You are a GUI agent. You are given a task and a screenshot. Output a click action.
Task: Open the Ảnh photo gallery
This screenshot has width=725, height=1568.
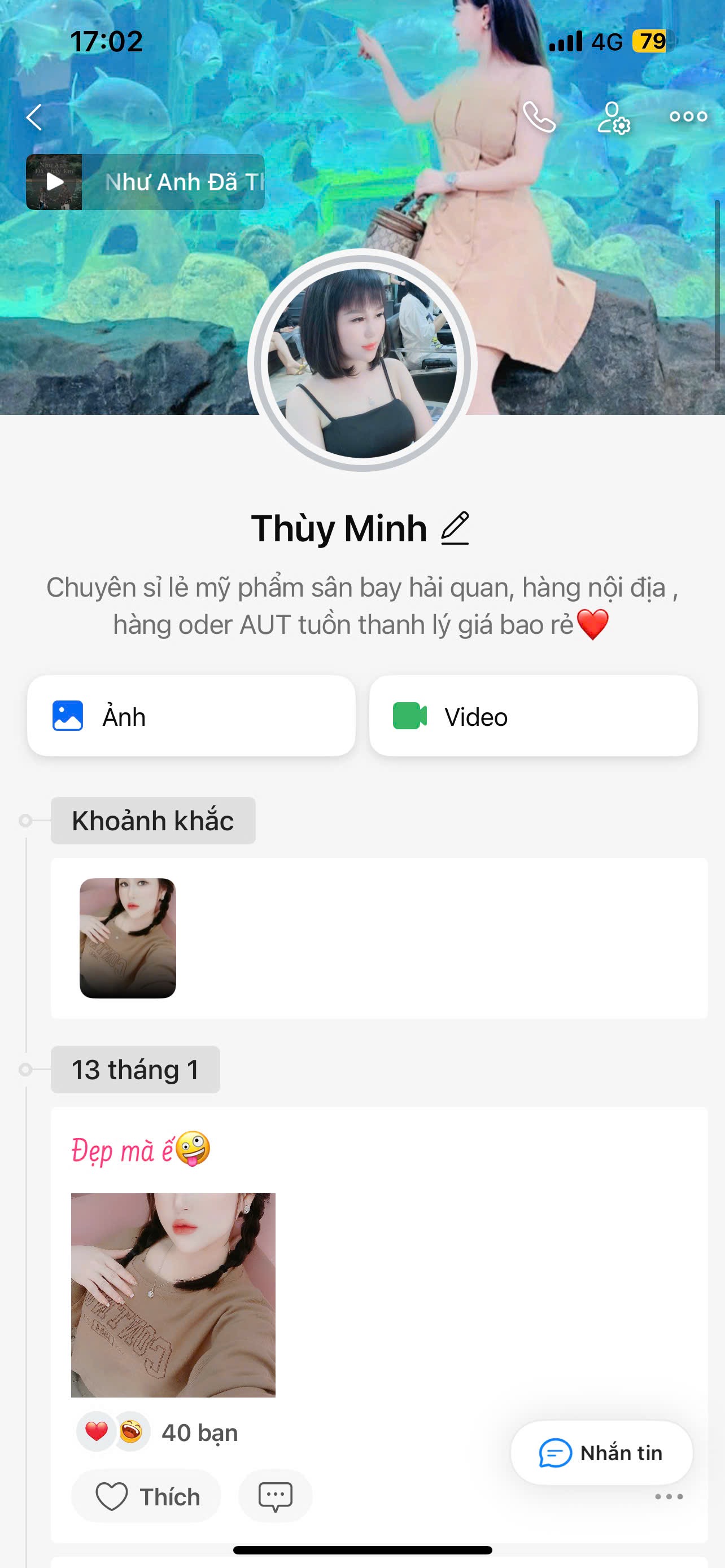(x=191, y=716)
